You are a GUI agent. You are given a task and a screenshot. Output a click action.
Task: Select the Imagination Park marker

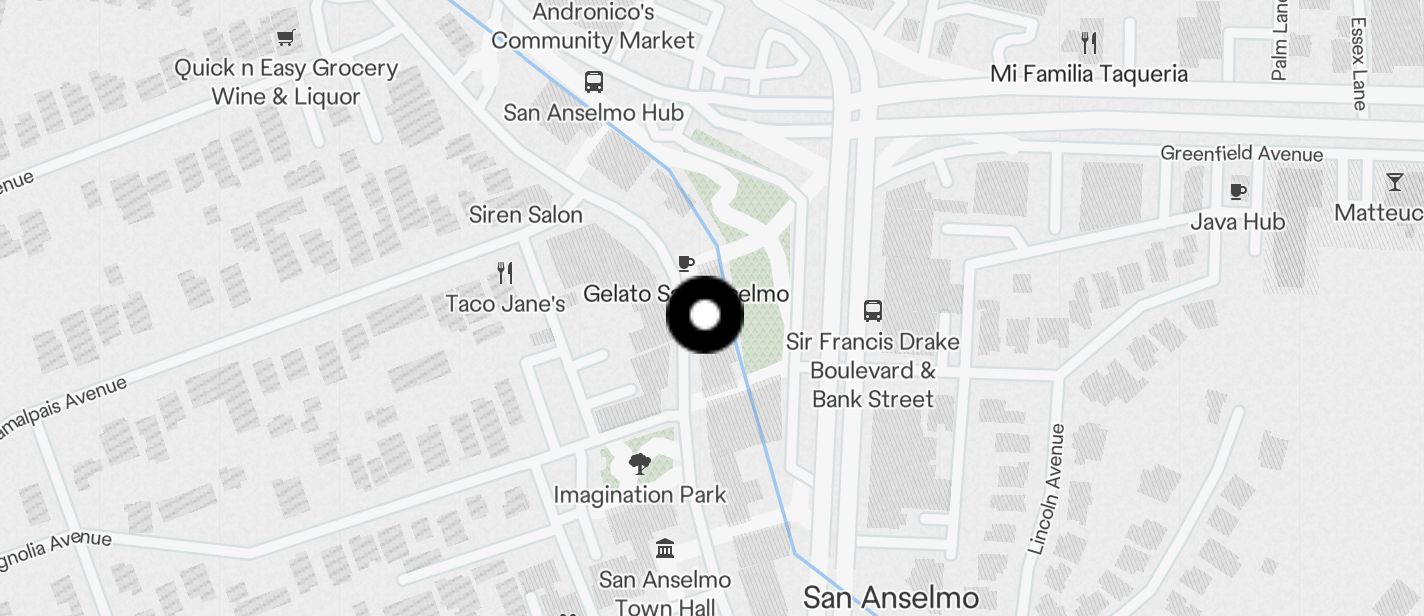[640, 464]
